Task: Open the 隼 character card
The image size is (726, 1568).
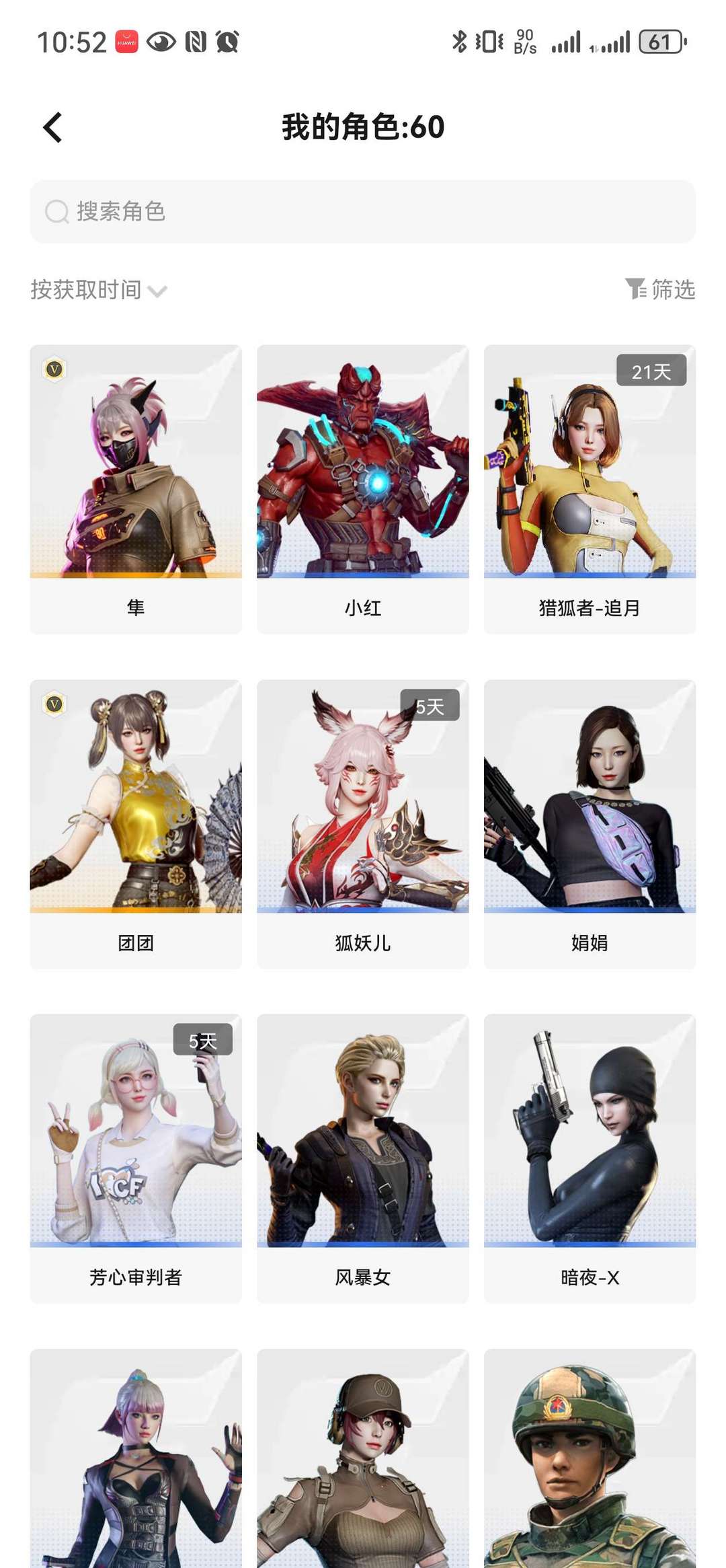Action: coord(136,489)
